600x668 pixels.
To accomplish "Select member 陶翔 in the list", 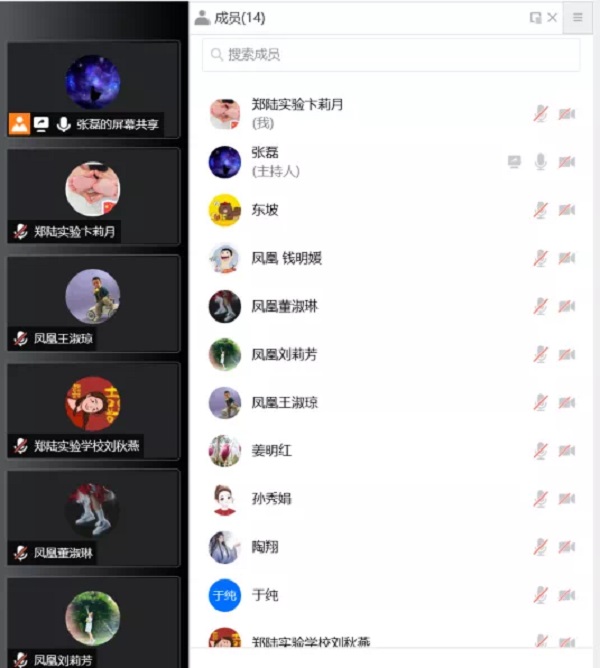I will (x=265, y=546).
